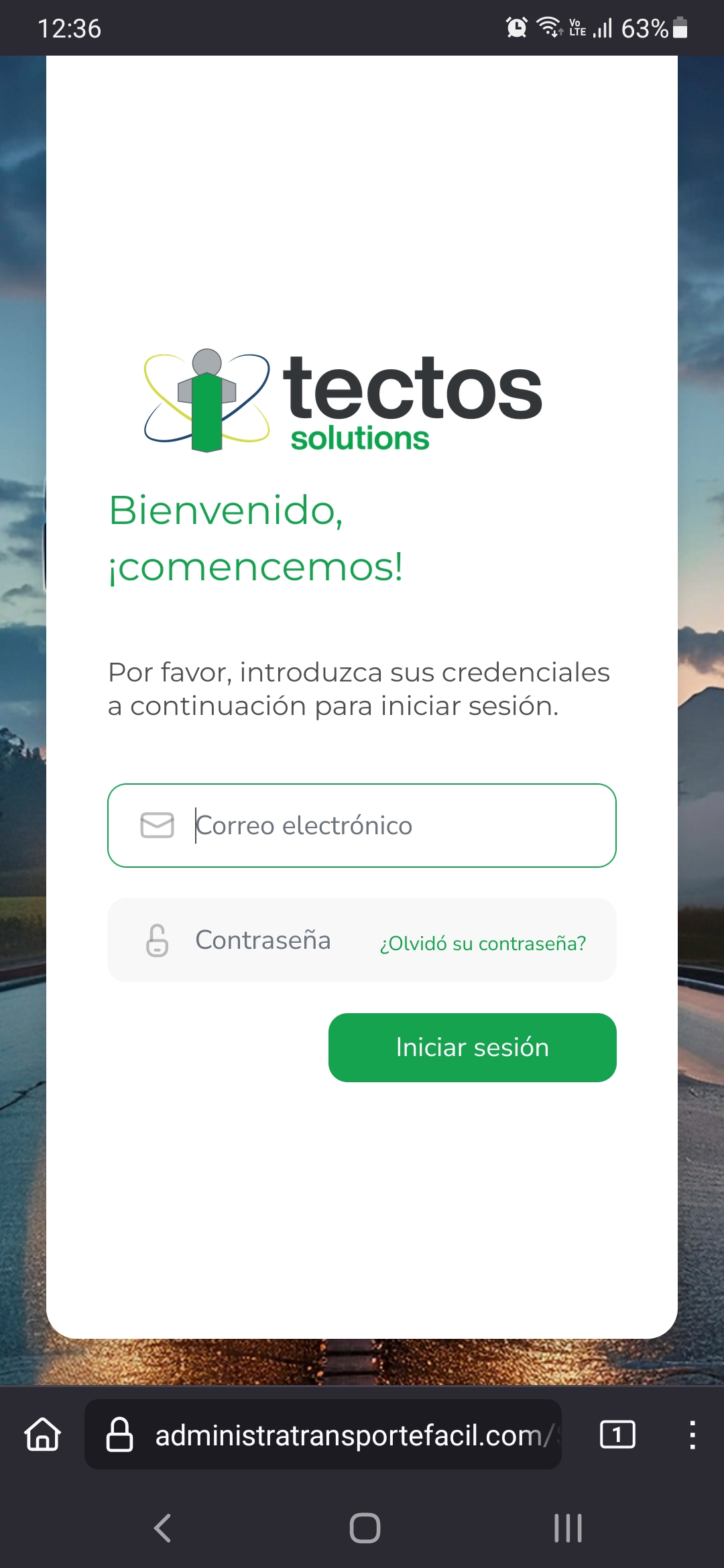Screen dimensions: 724x1568
Task: Click the tectos solutions logo
Action: pos(342,399)
